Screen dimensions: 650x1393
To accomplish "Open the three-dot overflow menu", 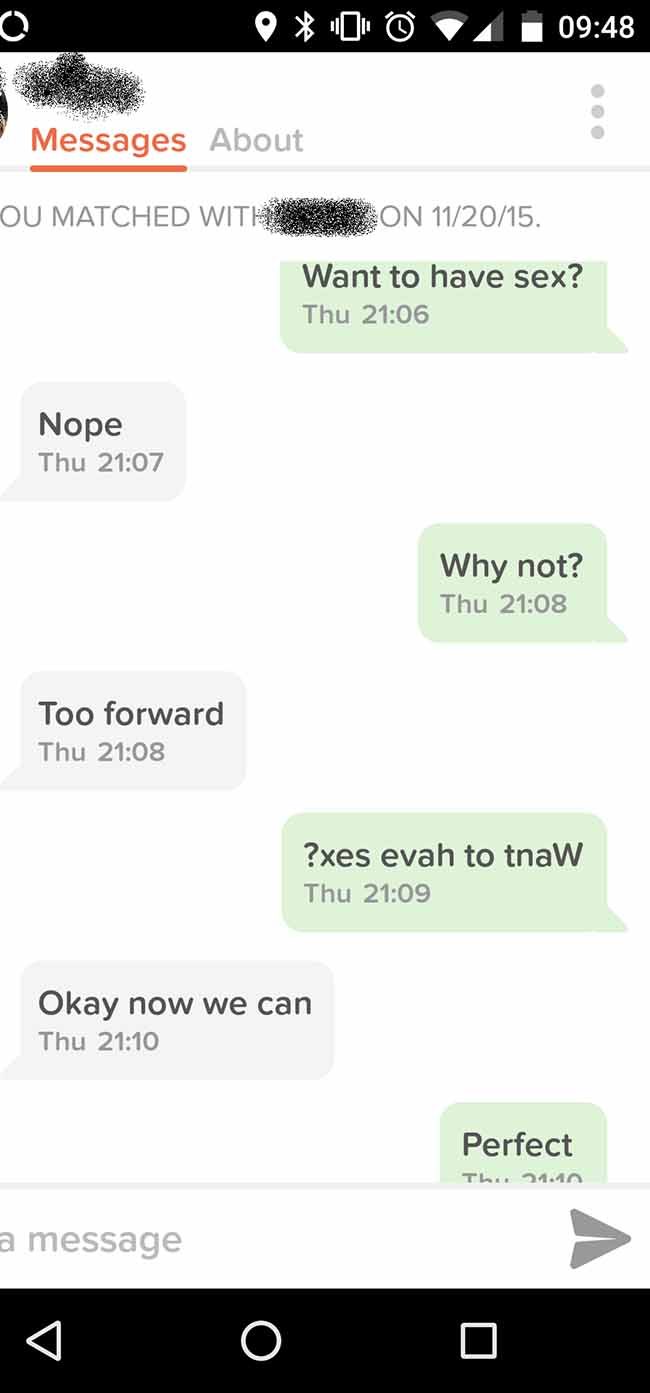I will [x=597, y=111].
